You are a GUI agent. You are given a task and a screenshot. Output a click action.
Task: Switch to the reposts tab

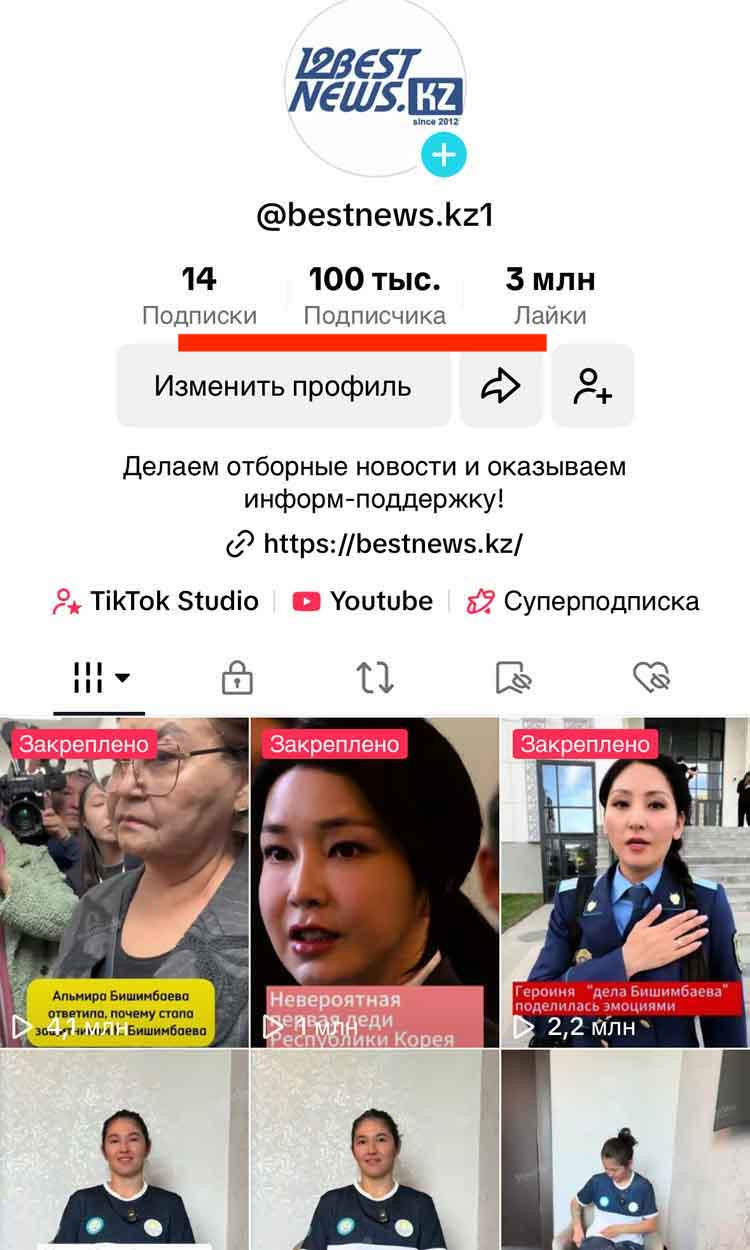point(375,678)
